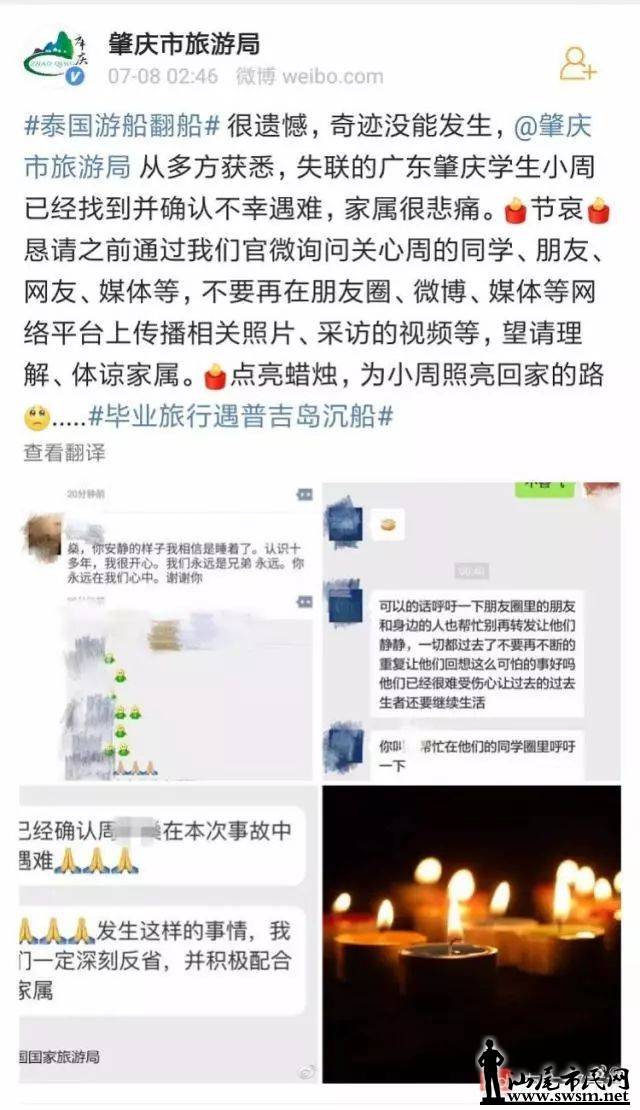Open the image confirming 在本次事故中遇难

click(168, 935)
